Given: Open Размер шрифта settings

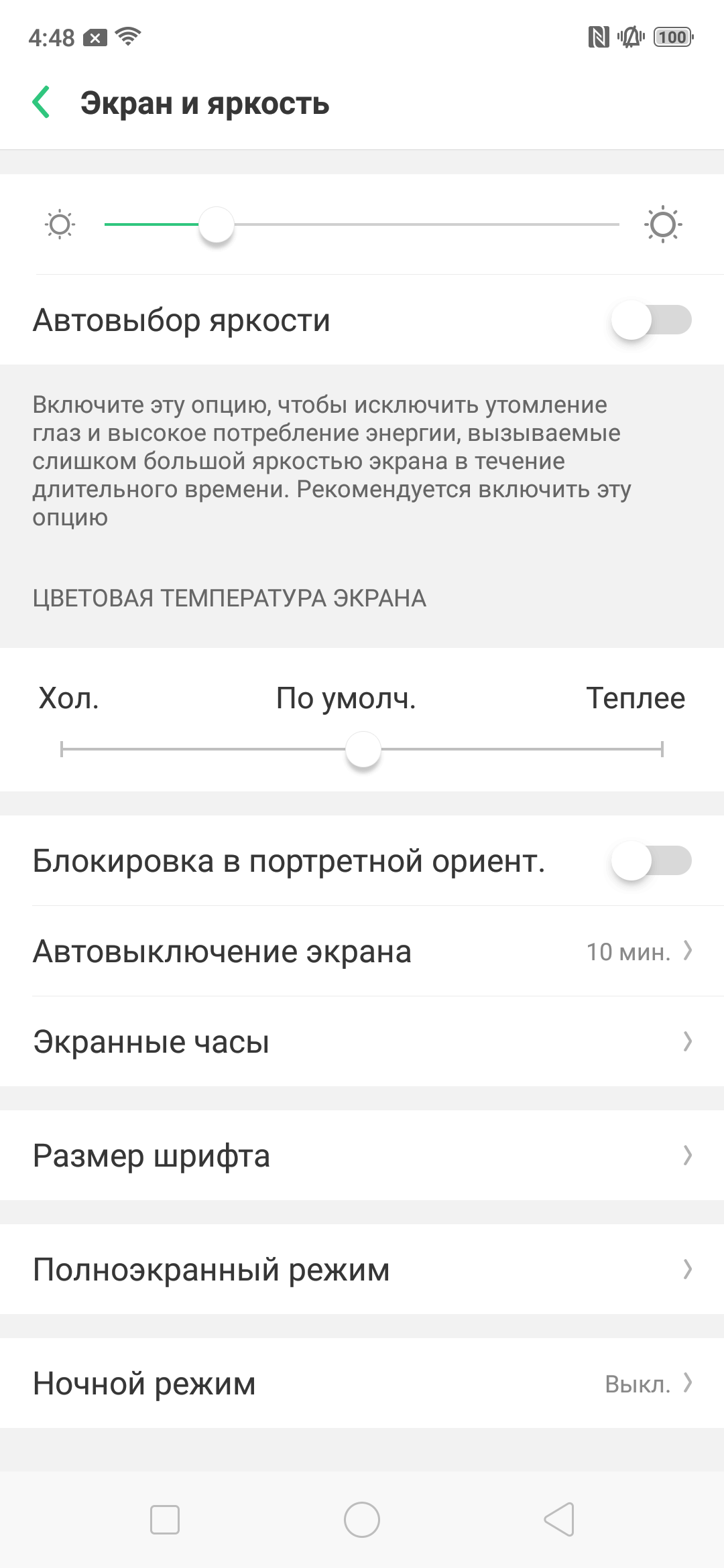Looking at the screenshot, I should (x=362, y=1155).
